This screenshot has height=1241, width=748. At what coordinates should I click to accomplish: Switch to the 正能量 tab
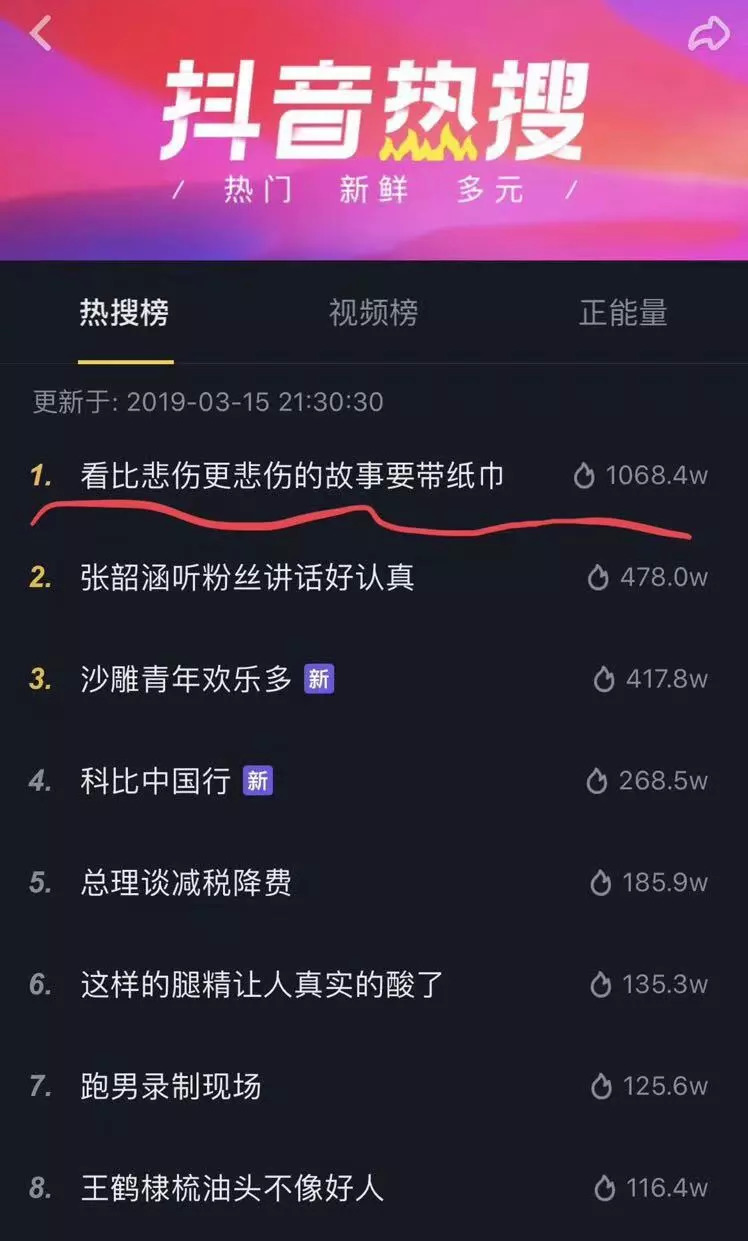coord(622,313)
